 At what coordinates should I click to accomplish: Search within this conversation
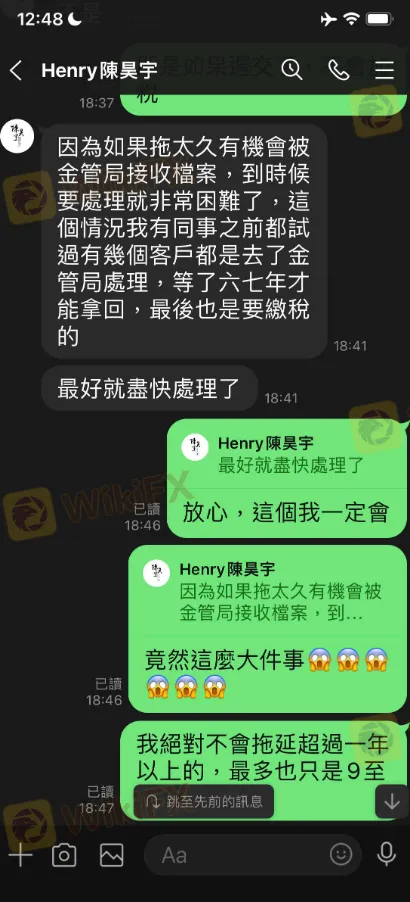pos(292,70)
